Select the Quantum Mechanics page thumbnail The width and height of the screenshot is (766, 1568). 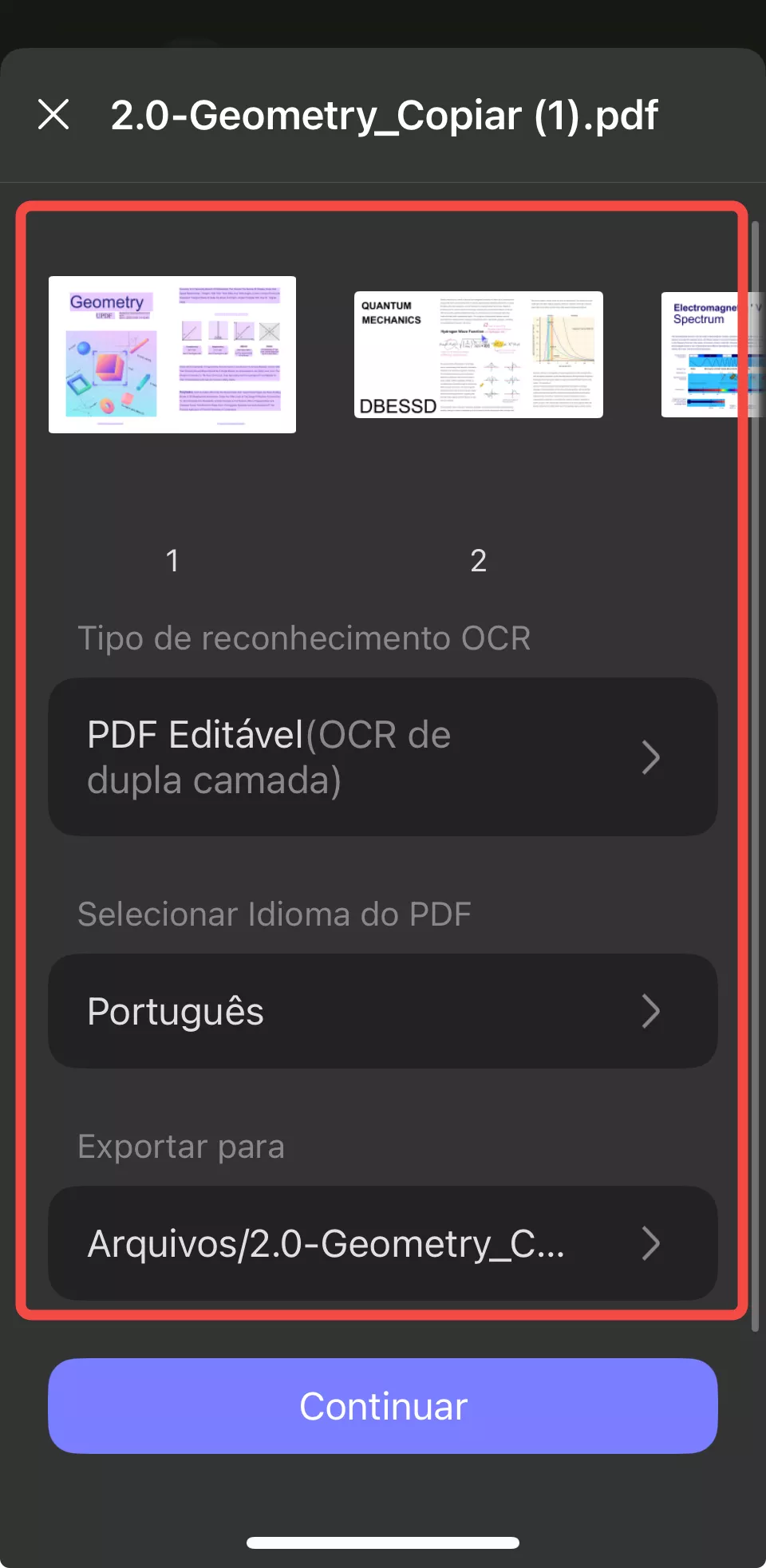coord(478,355)
